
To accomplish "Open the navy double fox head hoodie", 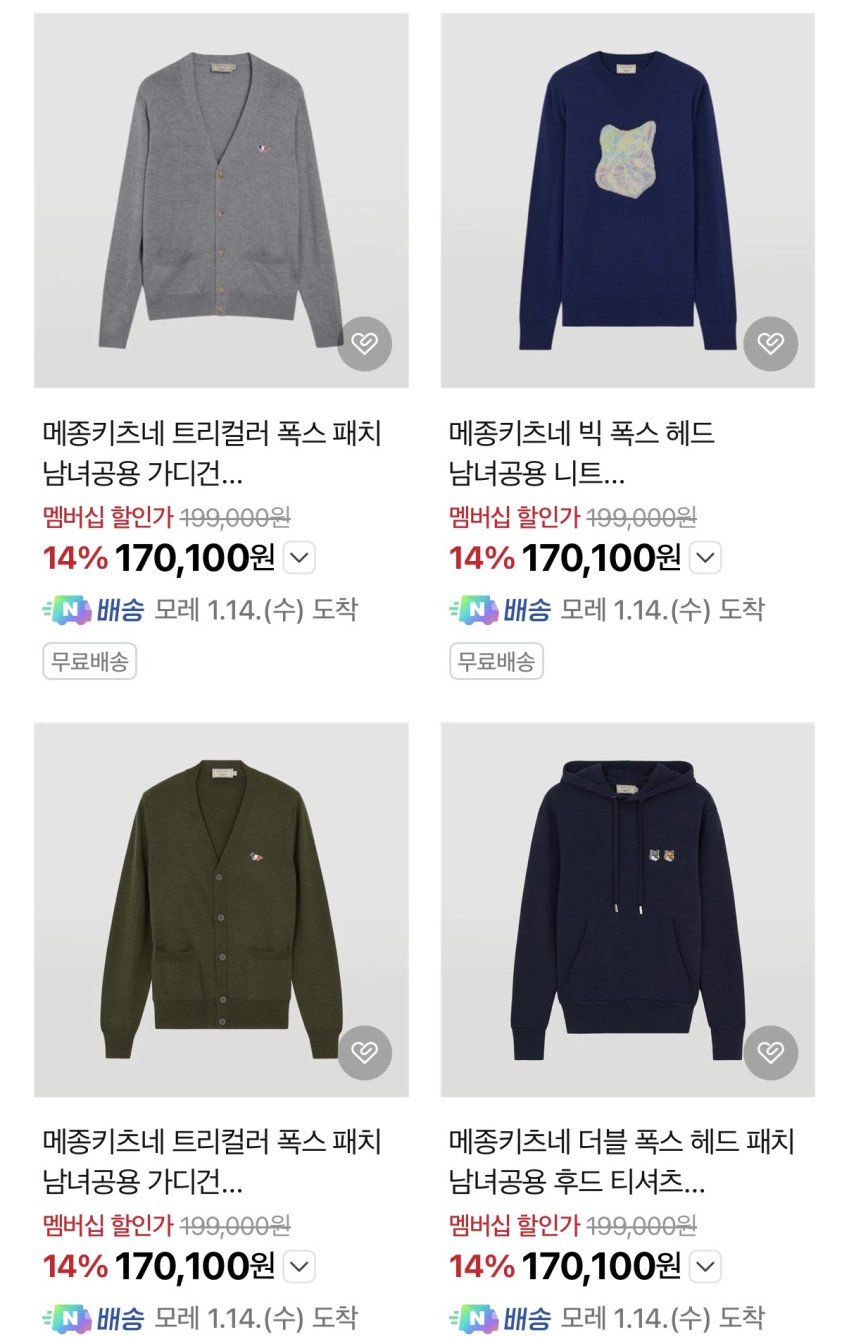I will point(627,908).
